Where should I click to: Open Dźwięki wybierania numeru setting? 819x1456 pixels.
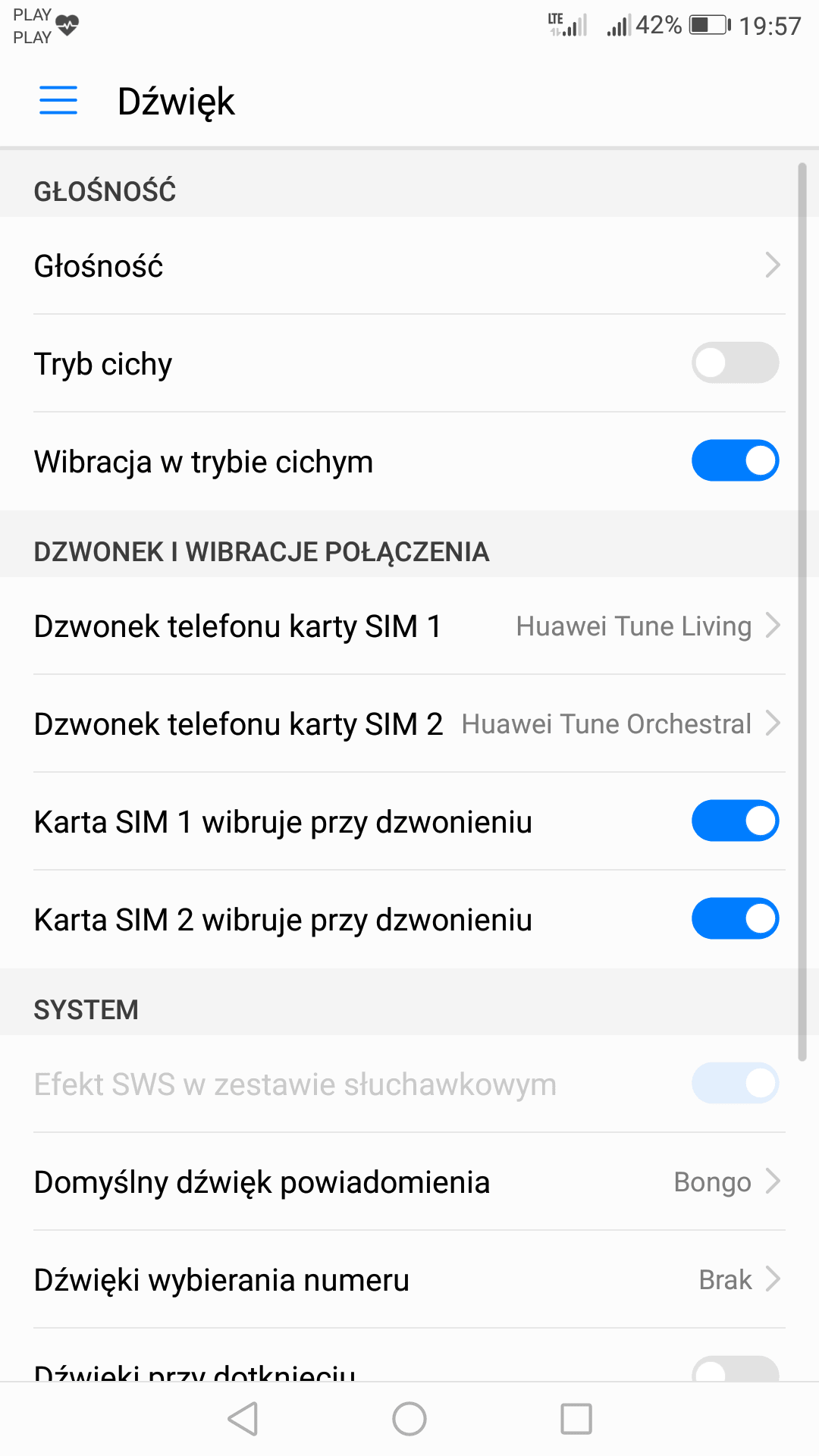pyautogui.click(x=409, y=1279)
